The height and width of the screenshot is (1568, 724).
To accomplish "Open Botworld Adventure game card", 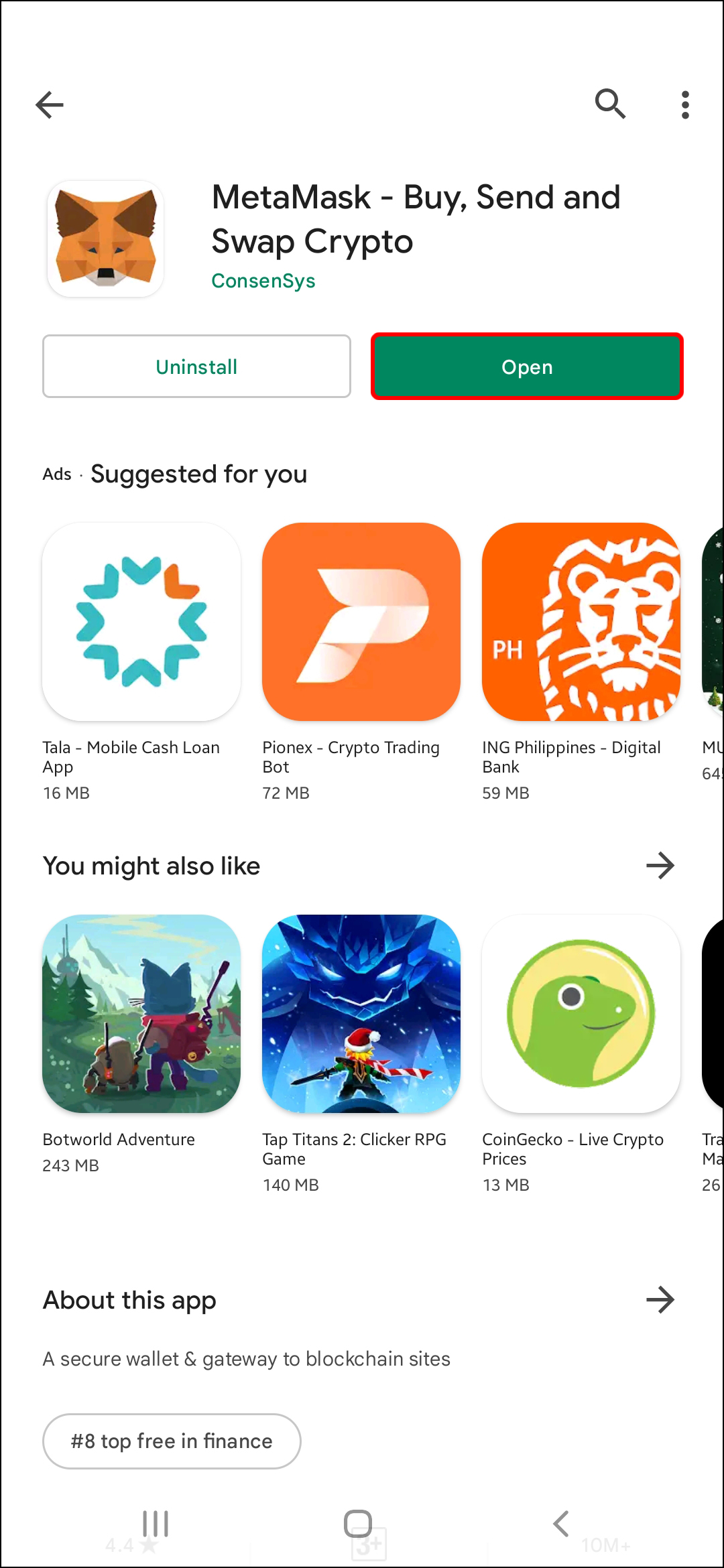I will coord(141,1014).
